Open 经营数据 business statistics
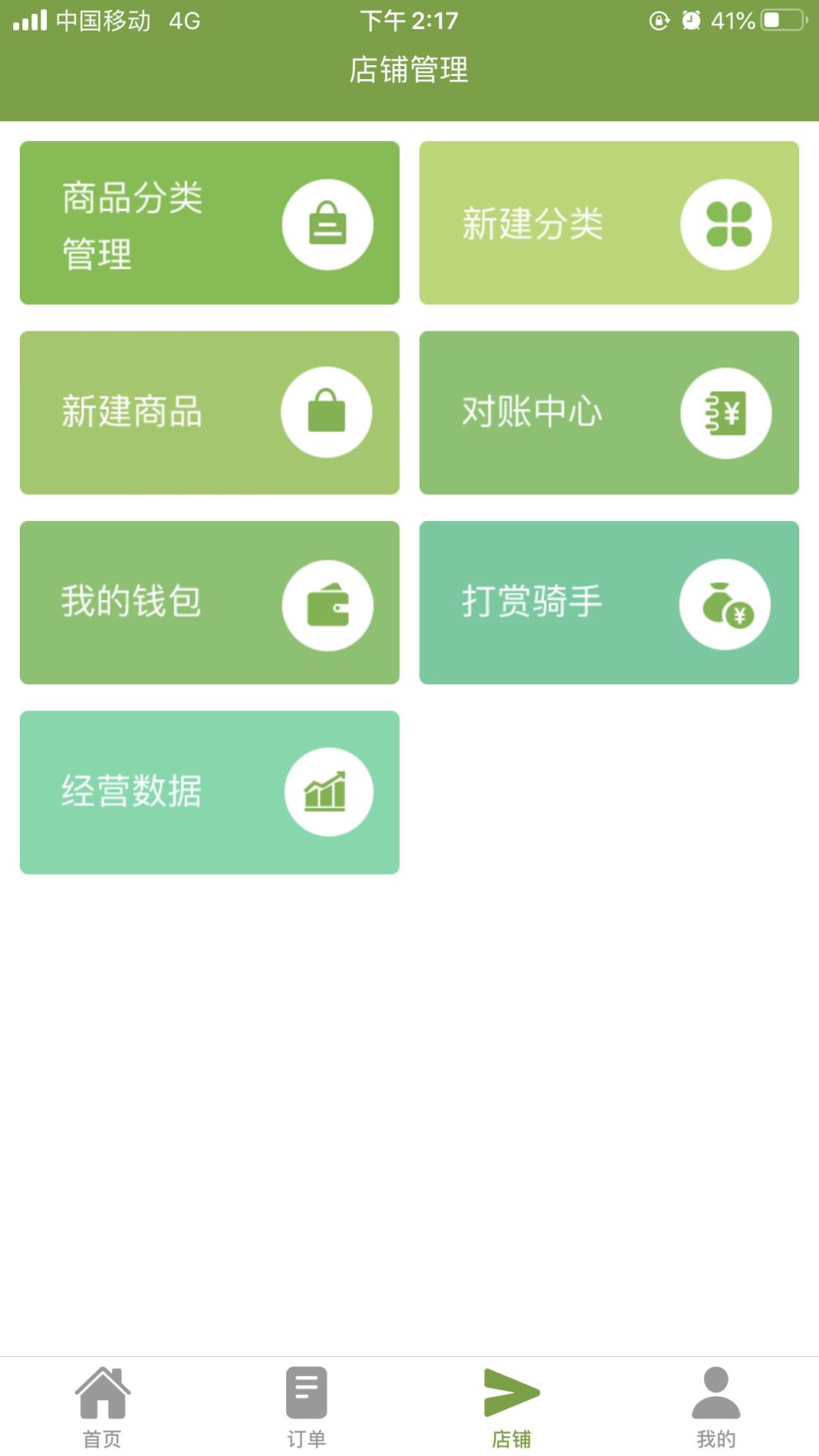This screenshot has width=819, height=1456. click(209, 791)
